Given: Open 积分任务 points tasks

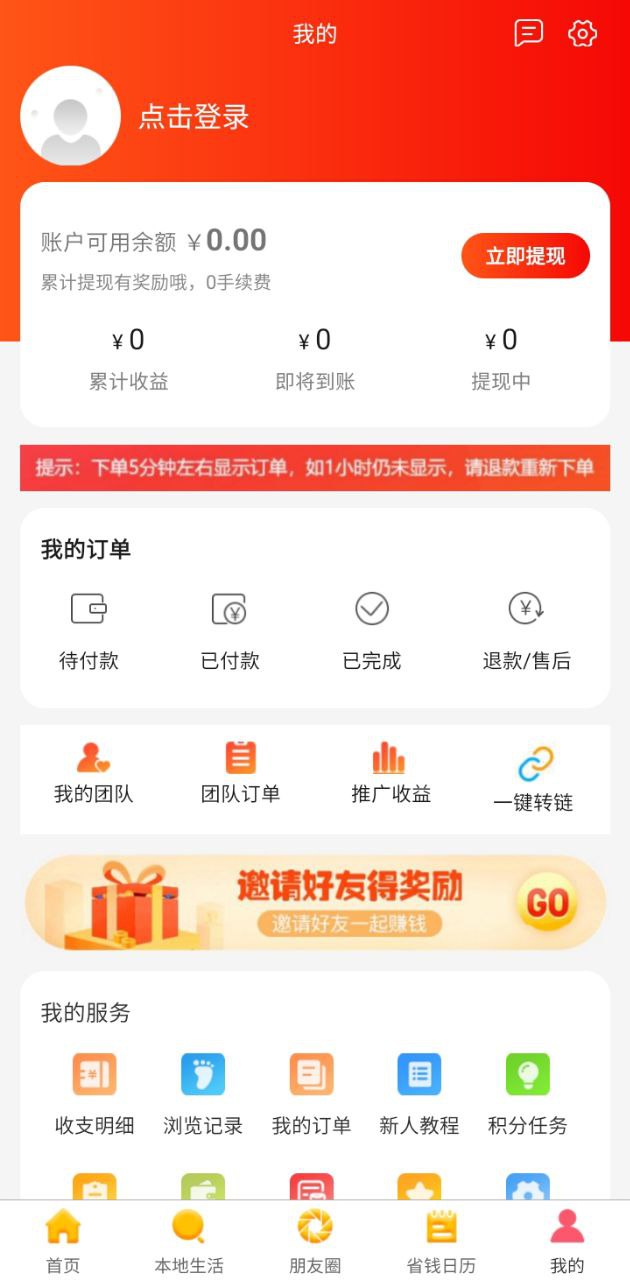Looking at the screenshot, I should 527,1093.
